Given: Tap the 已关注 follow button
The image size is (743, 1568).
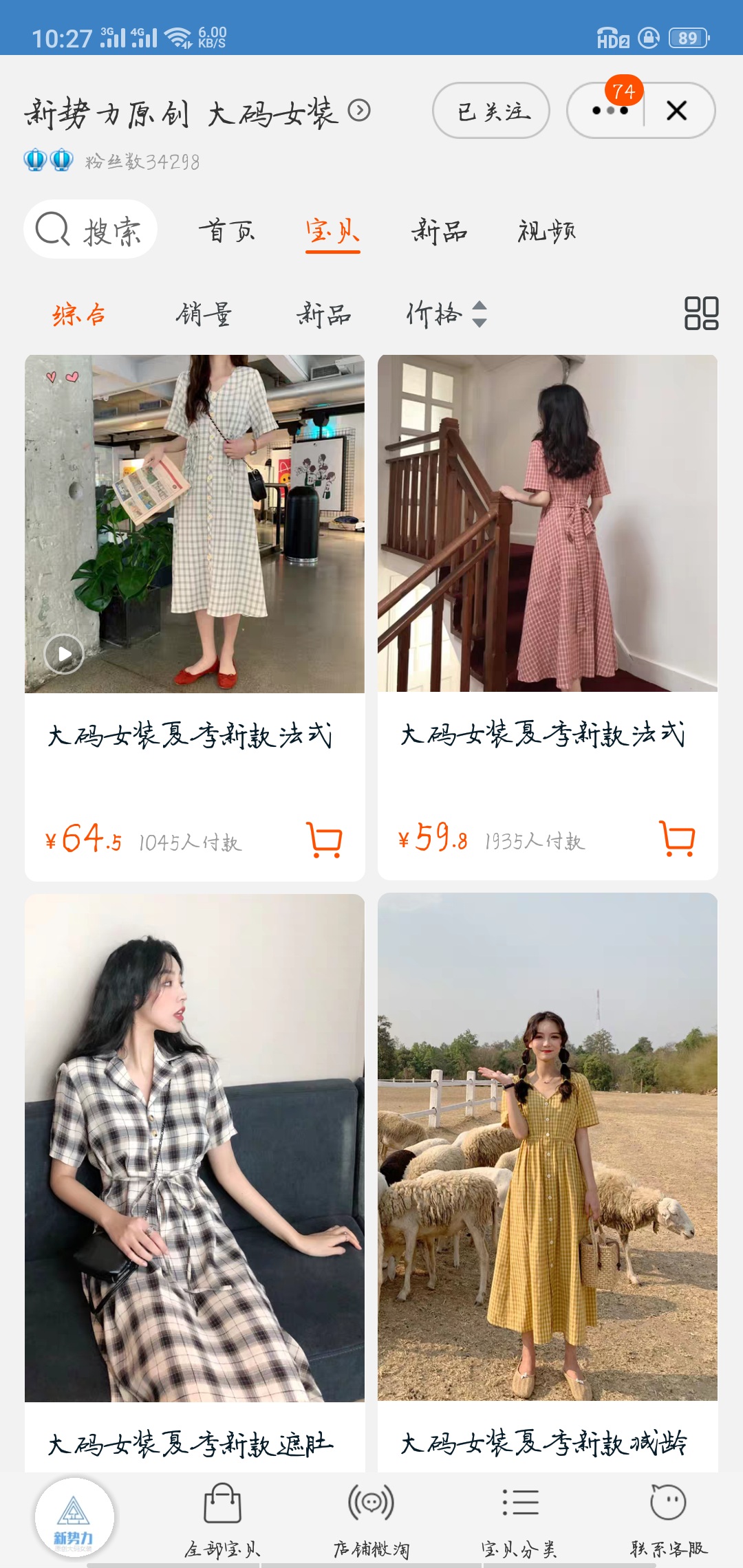Looking at the screenshot, I should pos(491,111).
